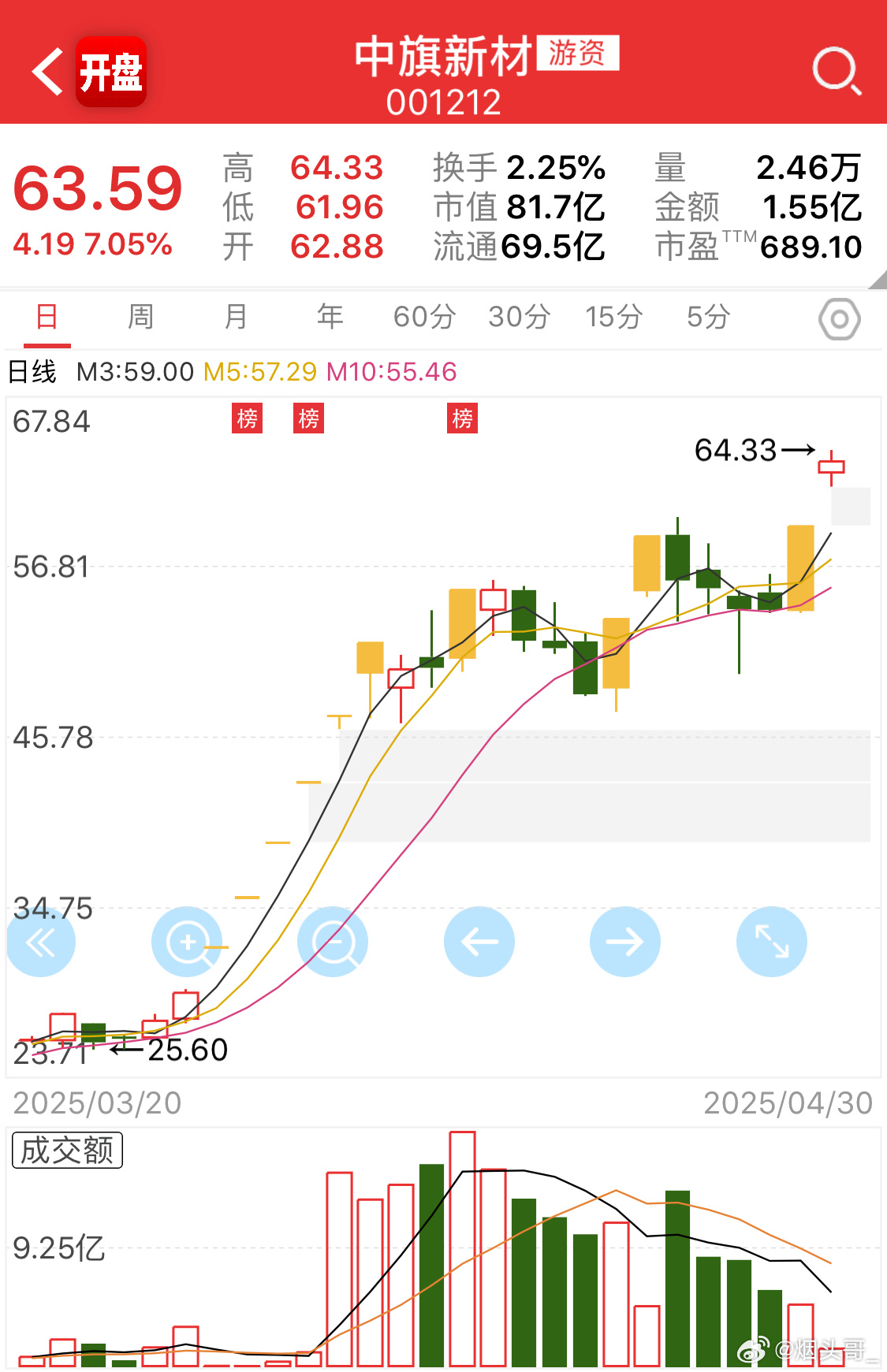Expand quote details with the corner triangle
The image size is (887, 1372).
click(x=878, y=280)
